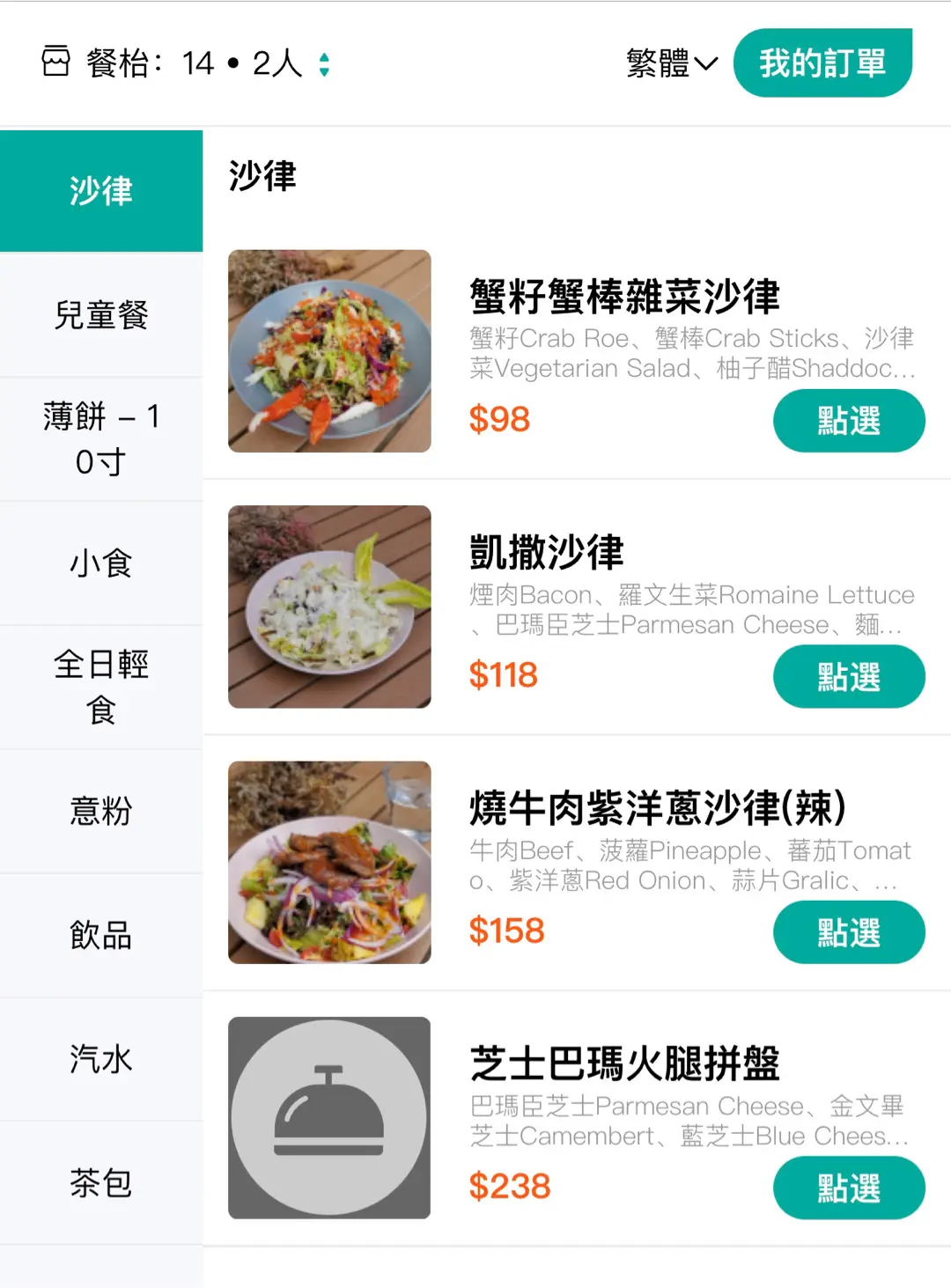Open the 全日輕食 category

point(101,687)
